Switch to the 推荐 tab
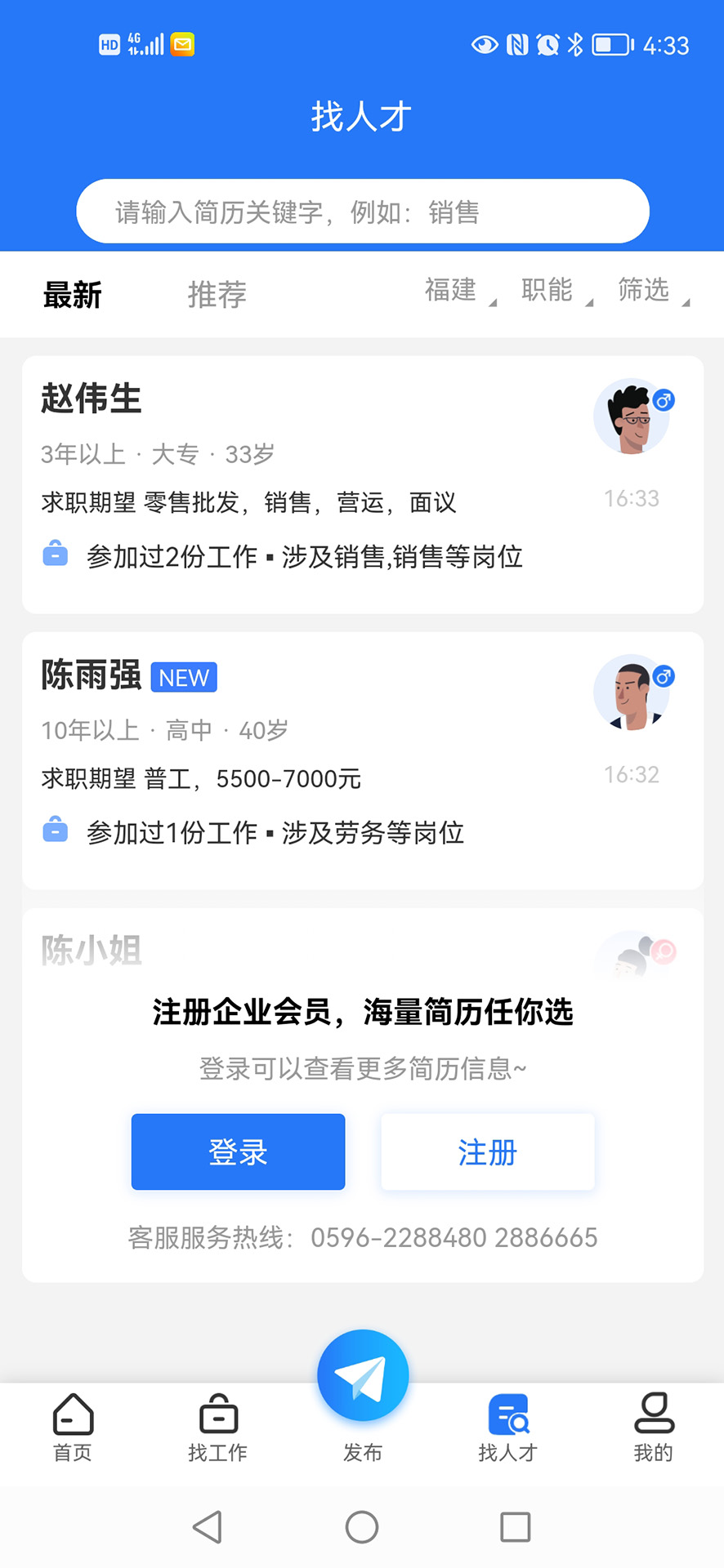The width and height of the screenshot is (724, 1568). (217, 295)
